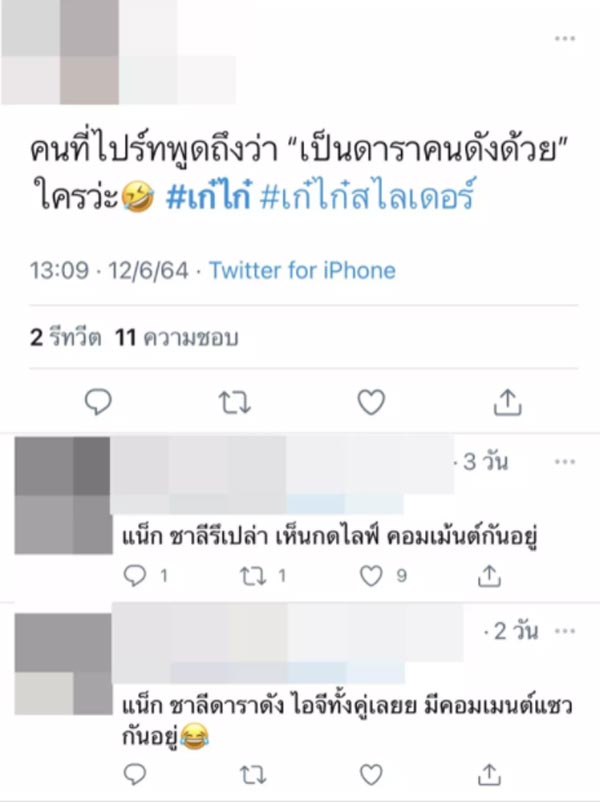Retweet the 2 วัน comment
This screenshot has height=802, width=600.
(255, 773)
